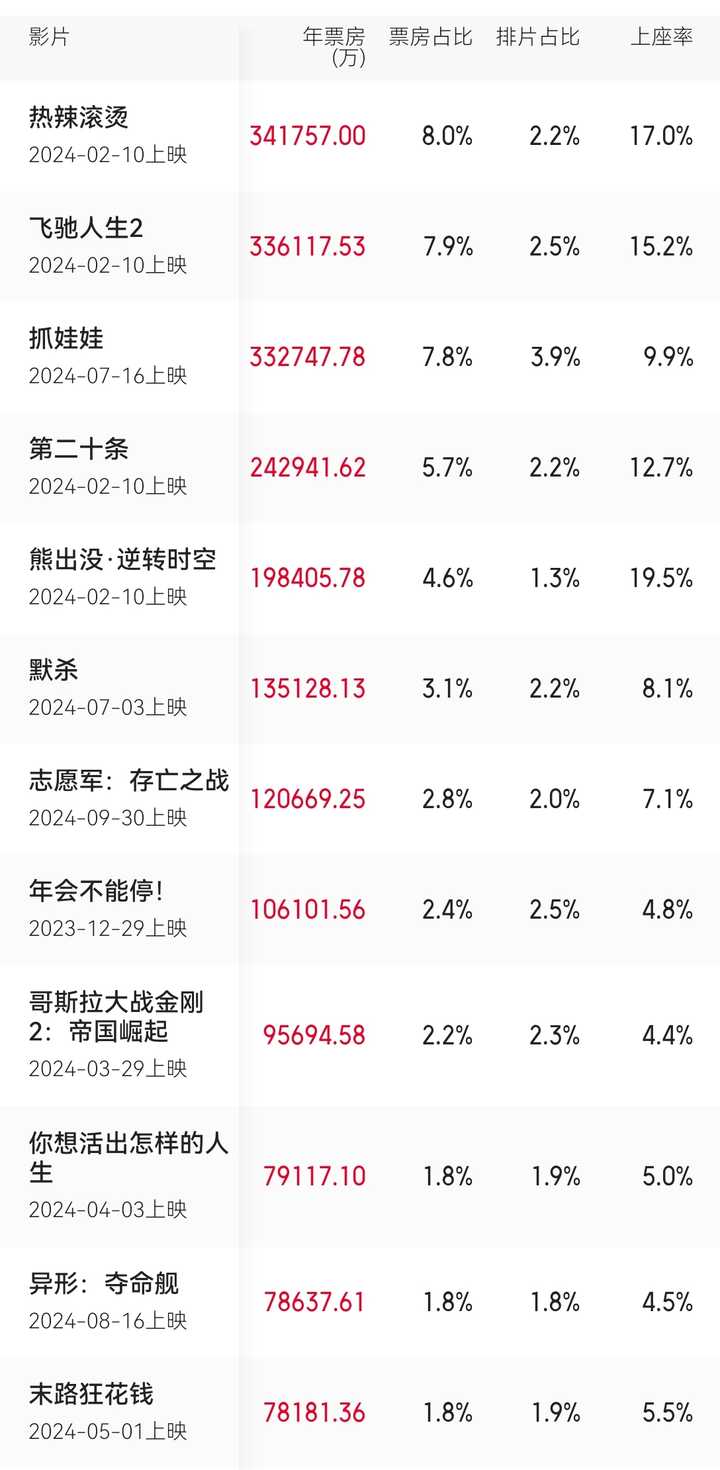Open 志愿军：存亡之战 details
The image size is (720, 1470).
point(360,798)
